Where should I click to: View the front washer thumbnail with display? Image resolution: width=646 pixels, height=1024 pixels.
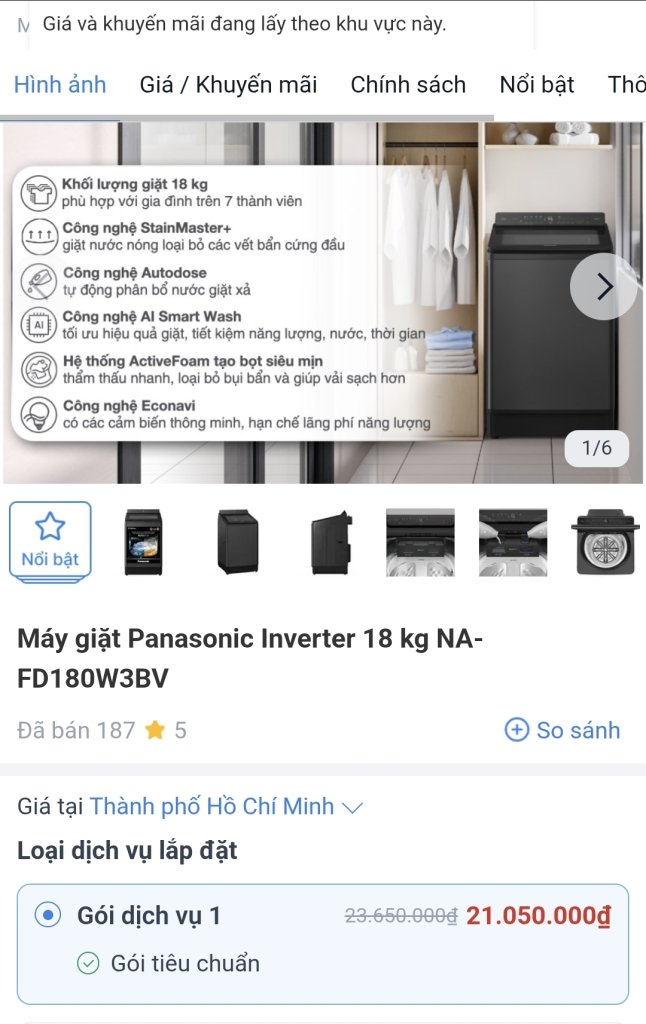coord(143,542)
